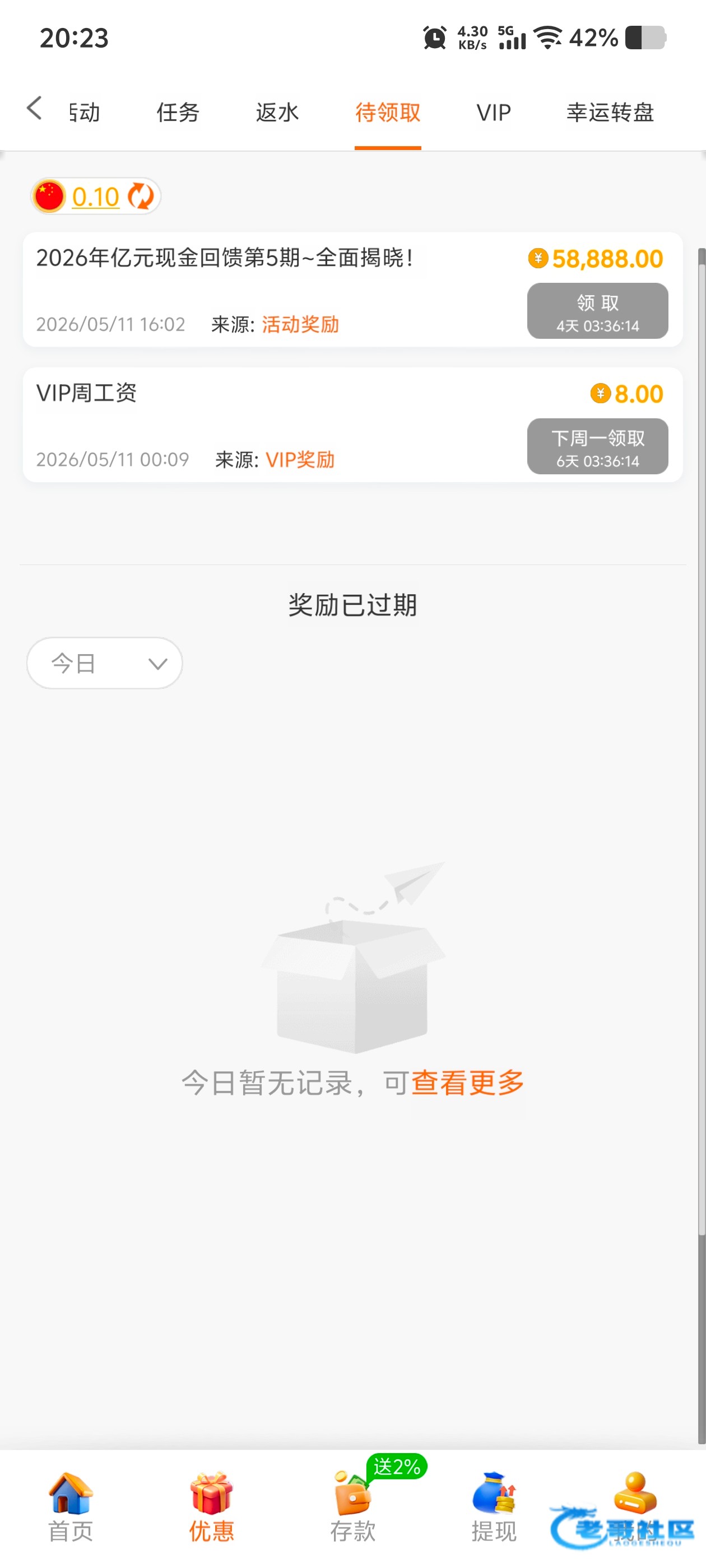Go back using the top-left arrow

34,108
